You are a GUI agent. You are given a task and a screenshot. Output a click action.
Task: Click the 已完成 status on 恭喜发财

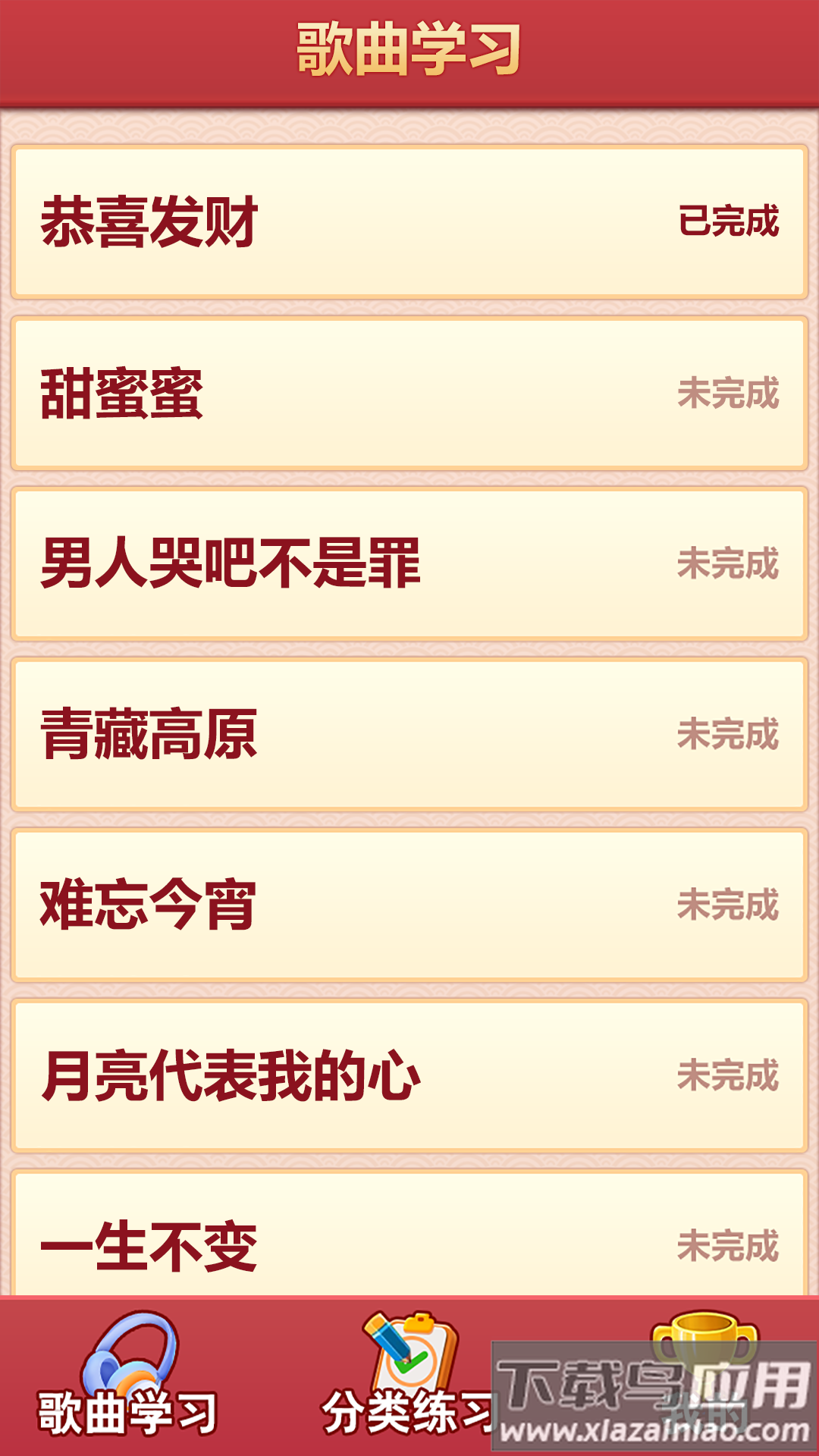[728, 222]
